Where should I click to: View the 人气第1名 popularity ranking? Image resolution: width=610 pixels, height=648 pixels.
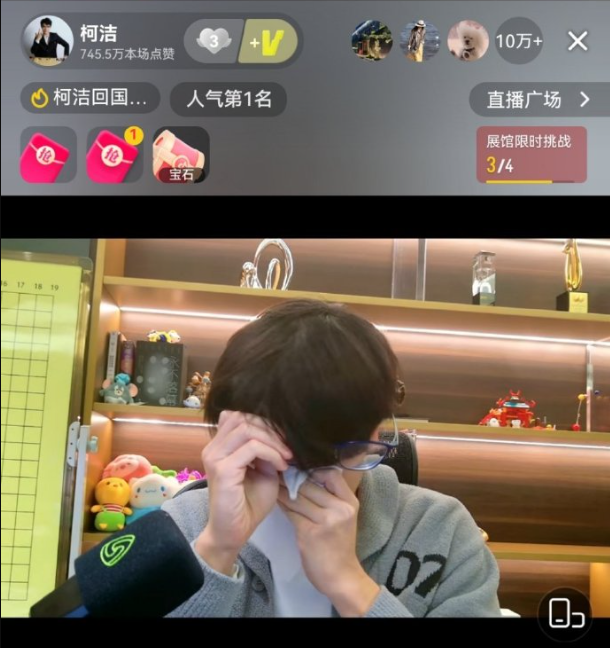coord(228,99)
